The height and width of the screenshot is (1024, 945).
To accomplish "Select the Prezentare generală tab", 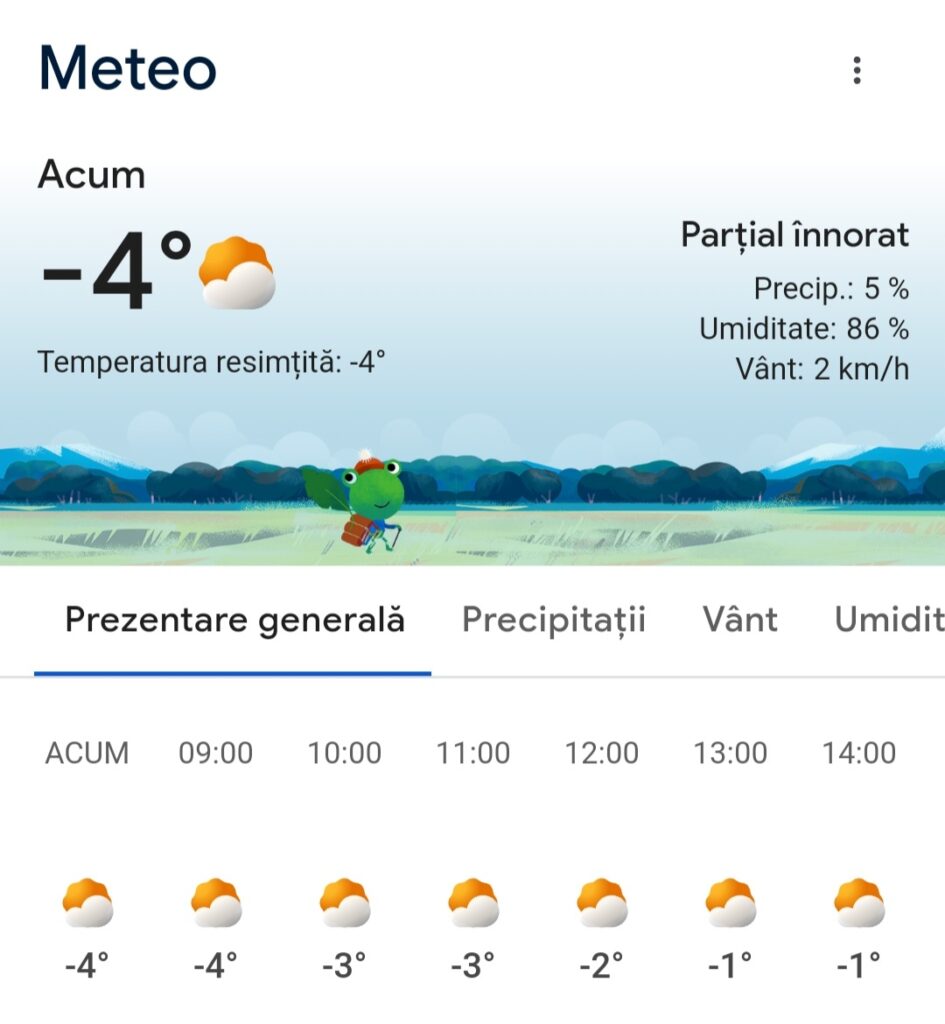I will 234,620.
